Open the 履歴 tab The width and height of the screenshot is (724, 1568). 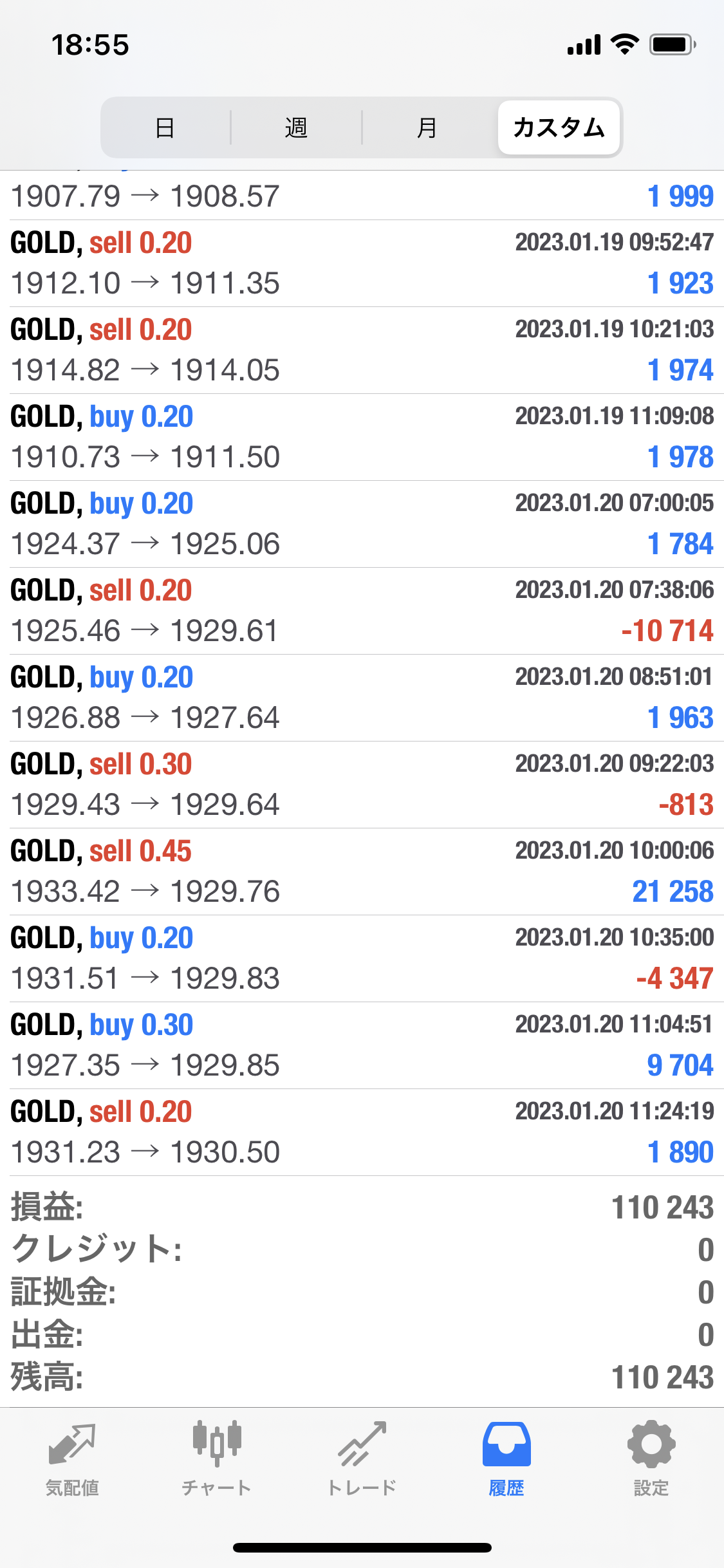click(506, 1460)
